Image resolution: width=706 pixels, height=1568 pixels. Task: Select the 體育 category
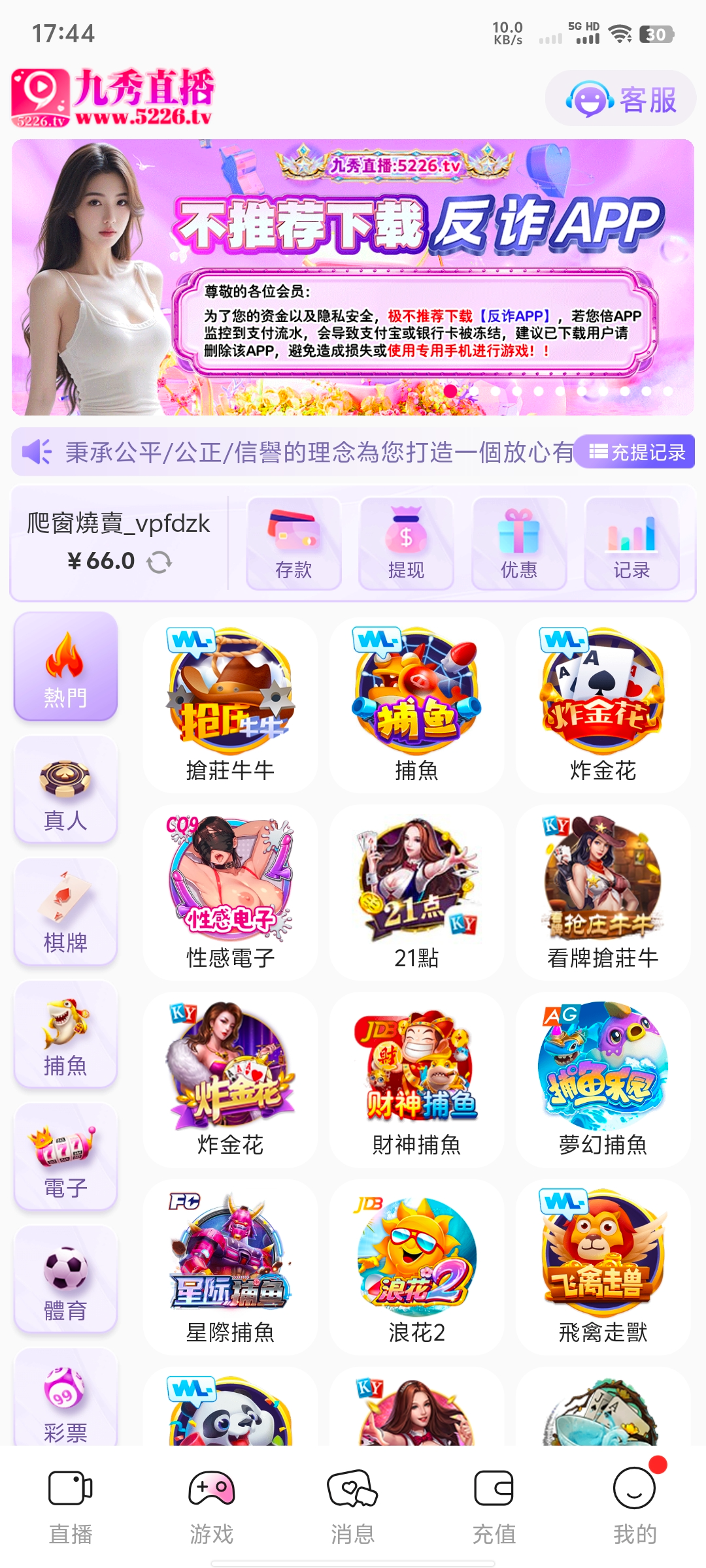pos(65,1279)
